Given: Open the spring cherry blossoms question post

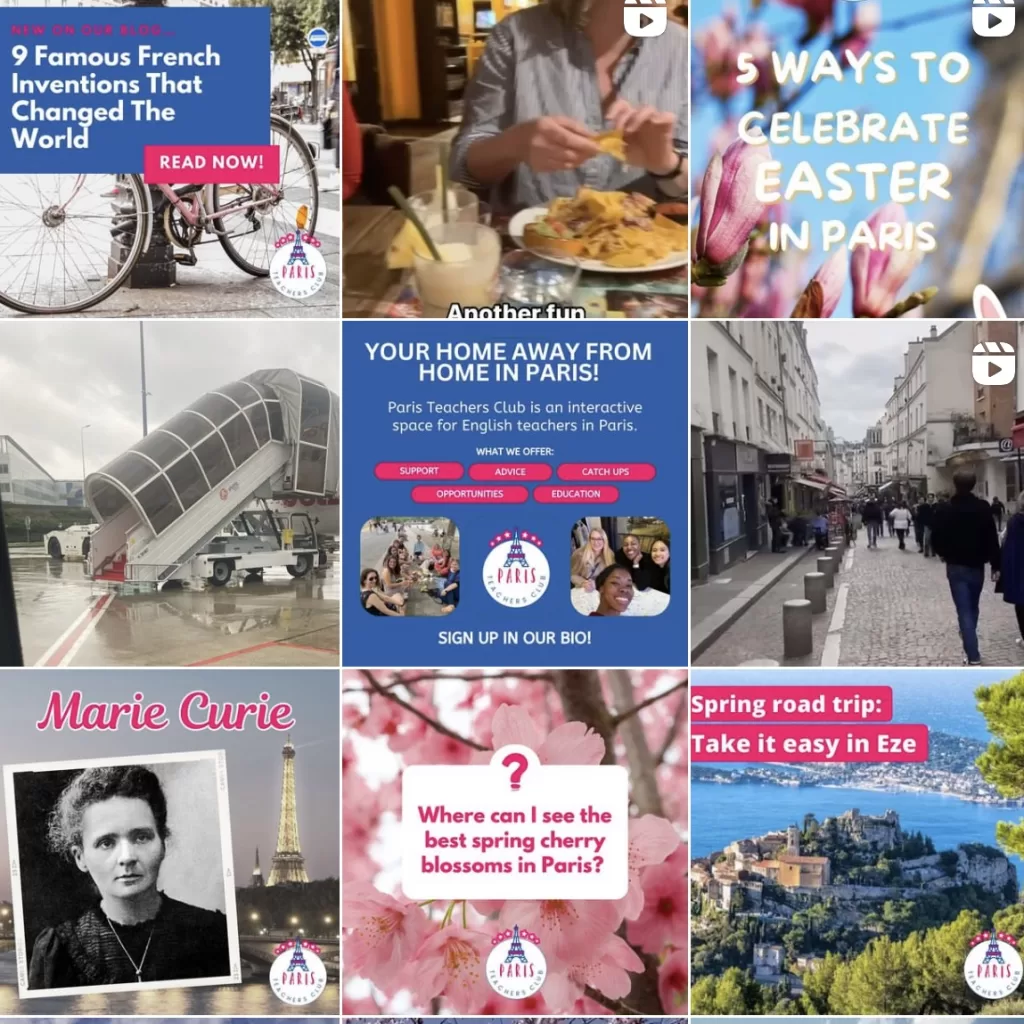Looking at the screenshot, I should (515, 842).
